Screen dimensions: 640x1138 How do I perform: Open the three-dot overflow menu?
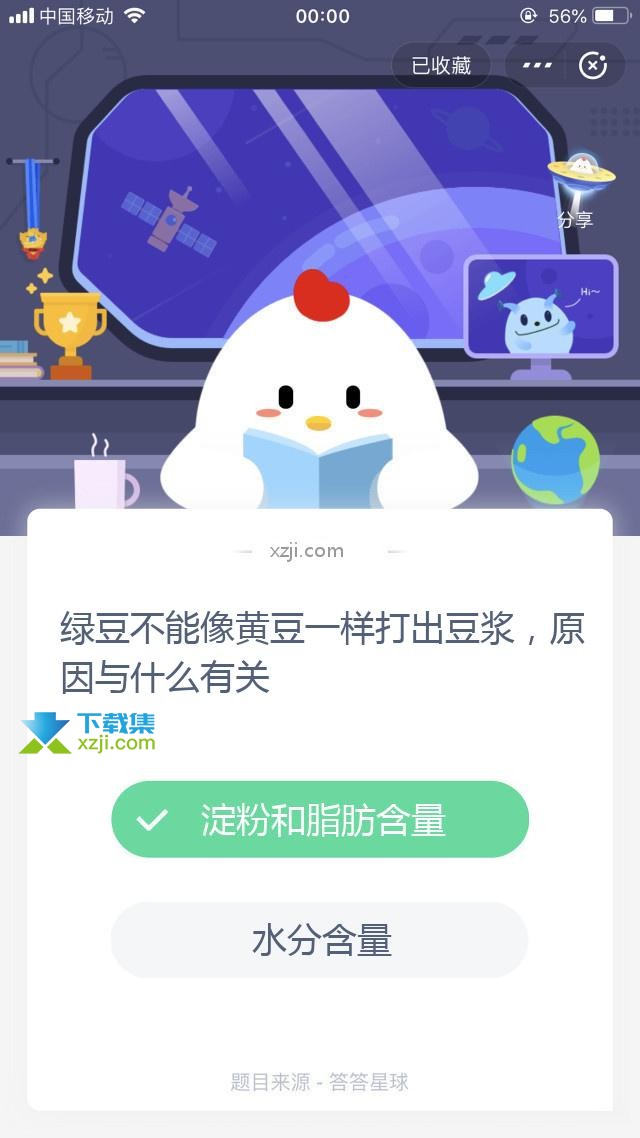coord(537,66)
